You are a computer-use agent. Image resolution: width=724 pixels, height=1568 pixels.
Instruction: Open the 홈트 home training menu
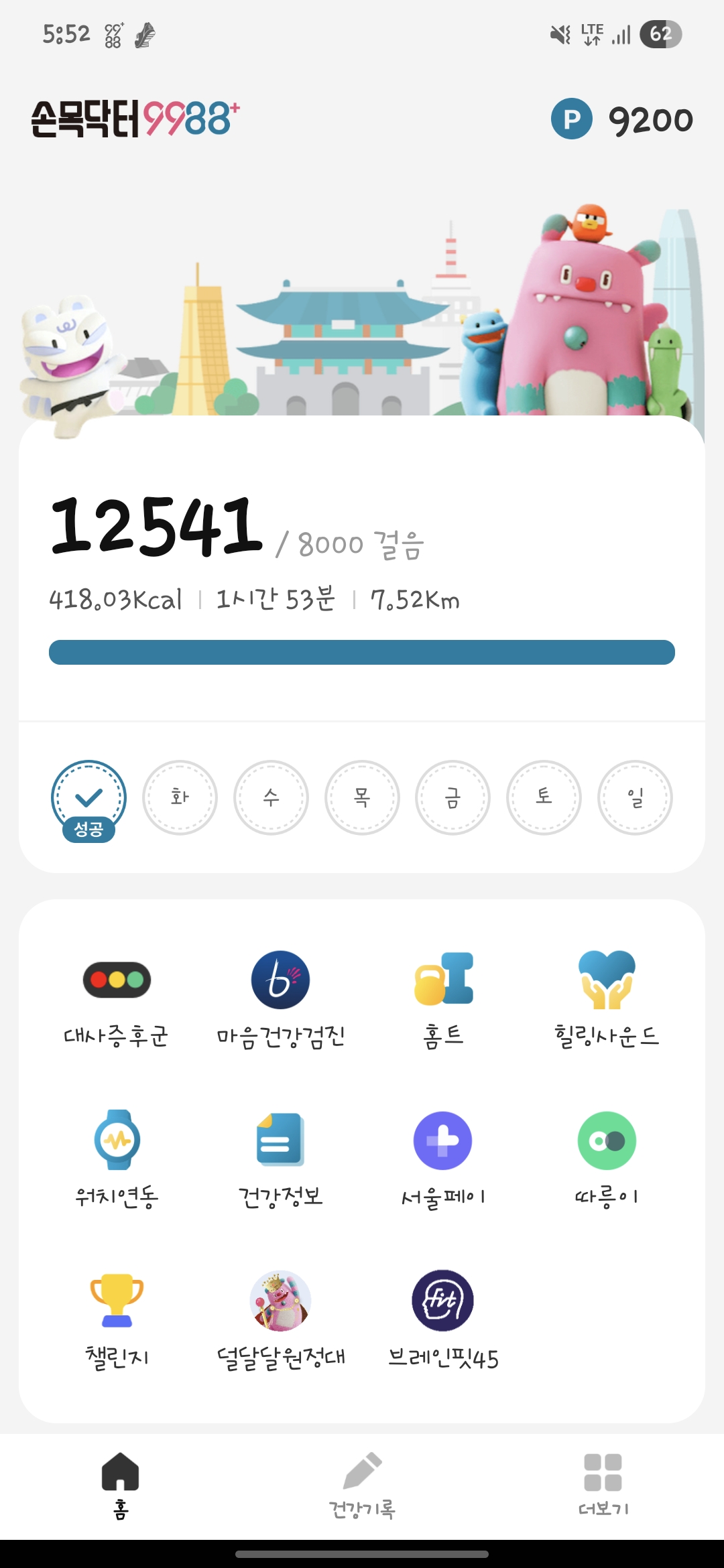444,998
